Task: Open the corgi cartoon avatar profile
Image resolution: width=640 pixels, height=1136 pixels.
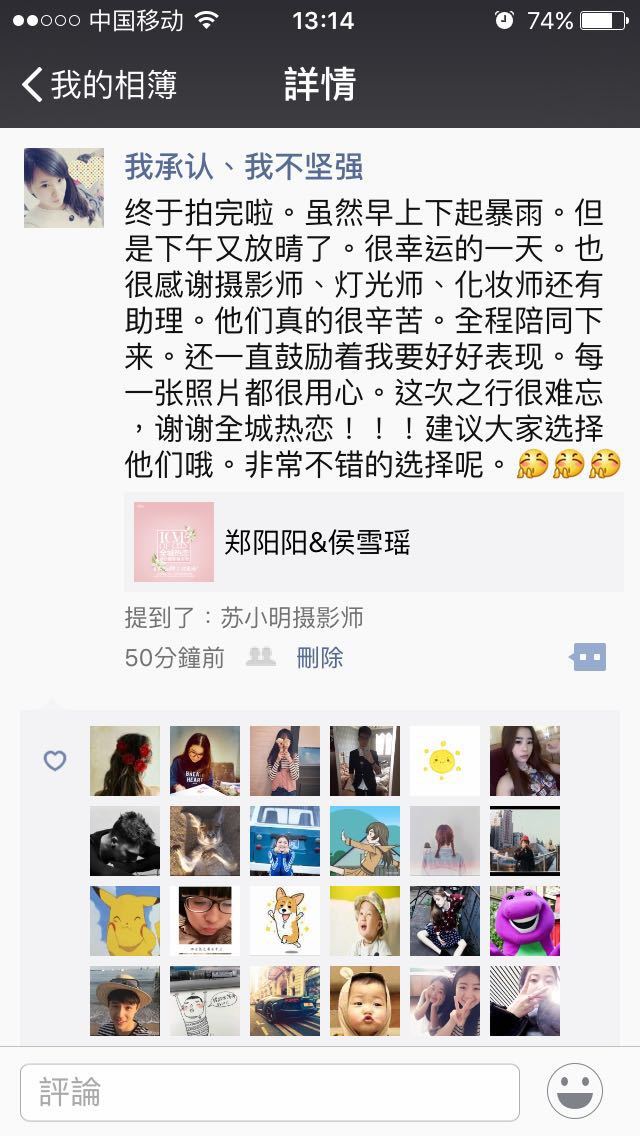Action: click(285, 920)
